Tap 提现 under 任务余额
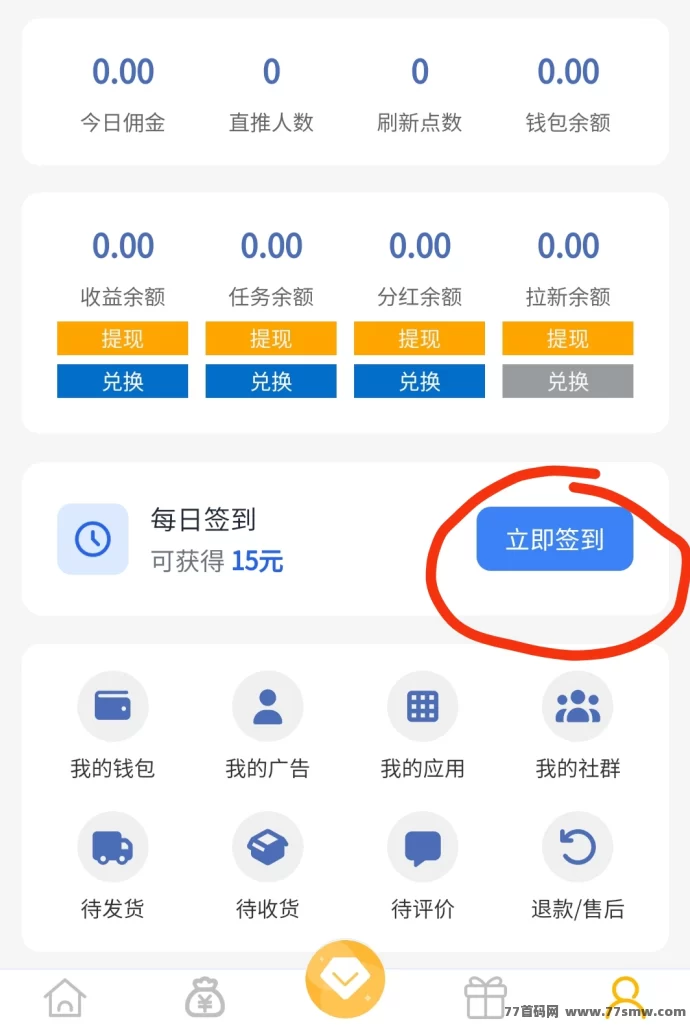 271,339
